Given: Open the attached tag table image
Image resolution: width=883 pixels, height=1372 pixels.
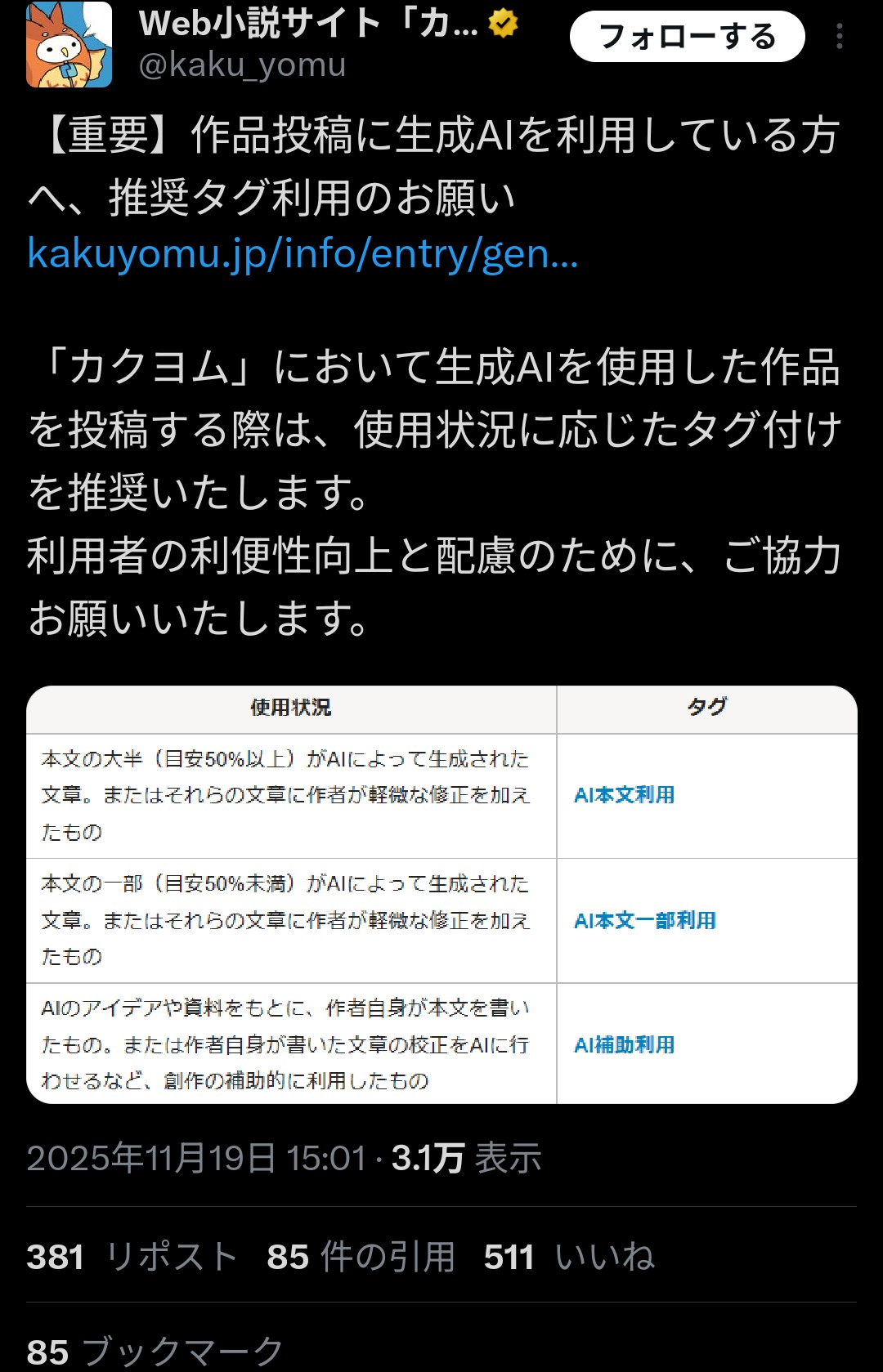Looking at the screenshot, I should (x=441, y=895).
